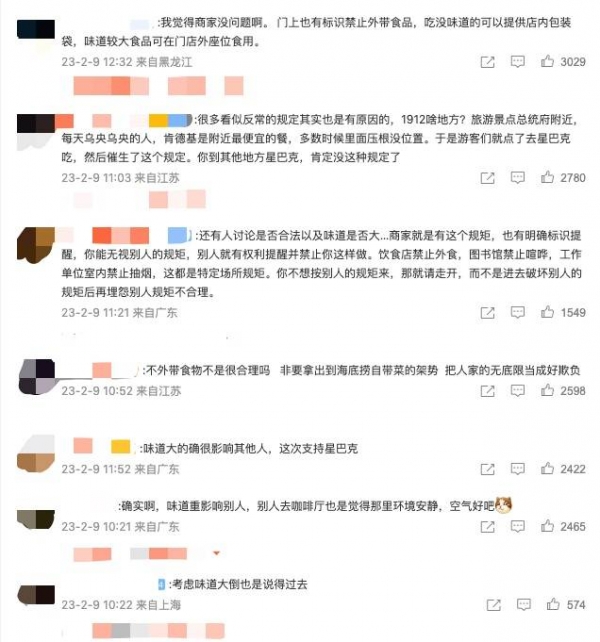
Task: Like the comment about 1912 and 肯德基
Action: 548,178
